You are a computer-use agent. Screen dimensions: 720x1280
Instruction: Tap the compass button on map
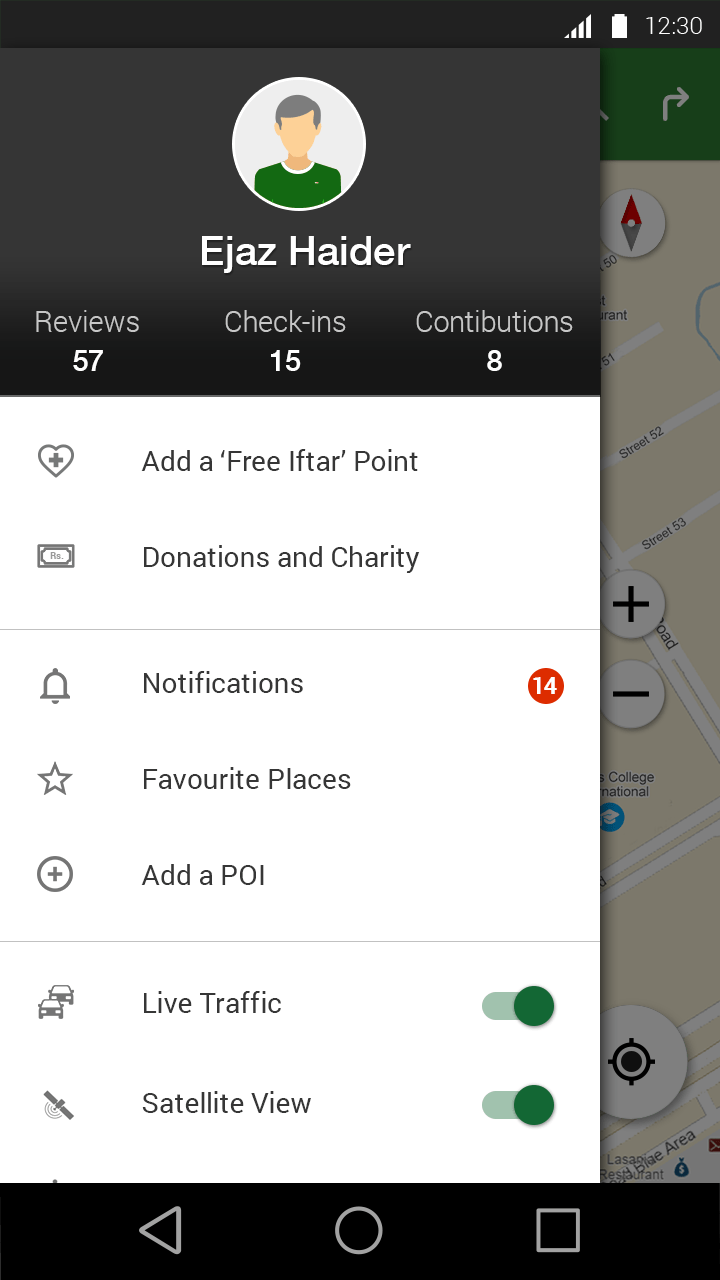pos(631,222)
